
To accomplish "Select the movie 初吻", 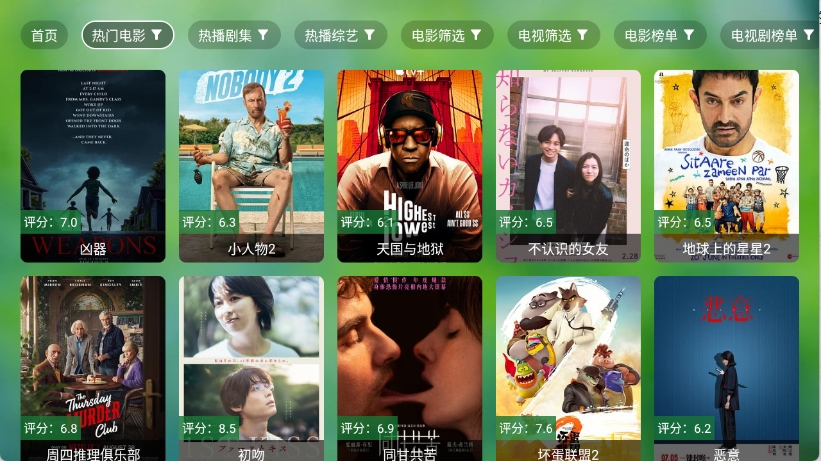I will [251, 368].
